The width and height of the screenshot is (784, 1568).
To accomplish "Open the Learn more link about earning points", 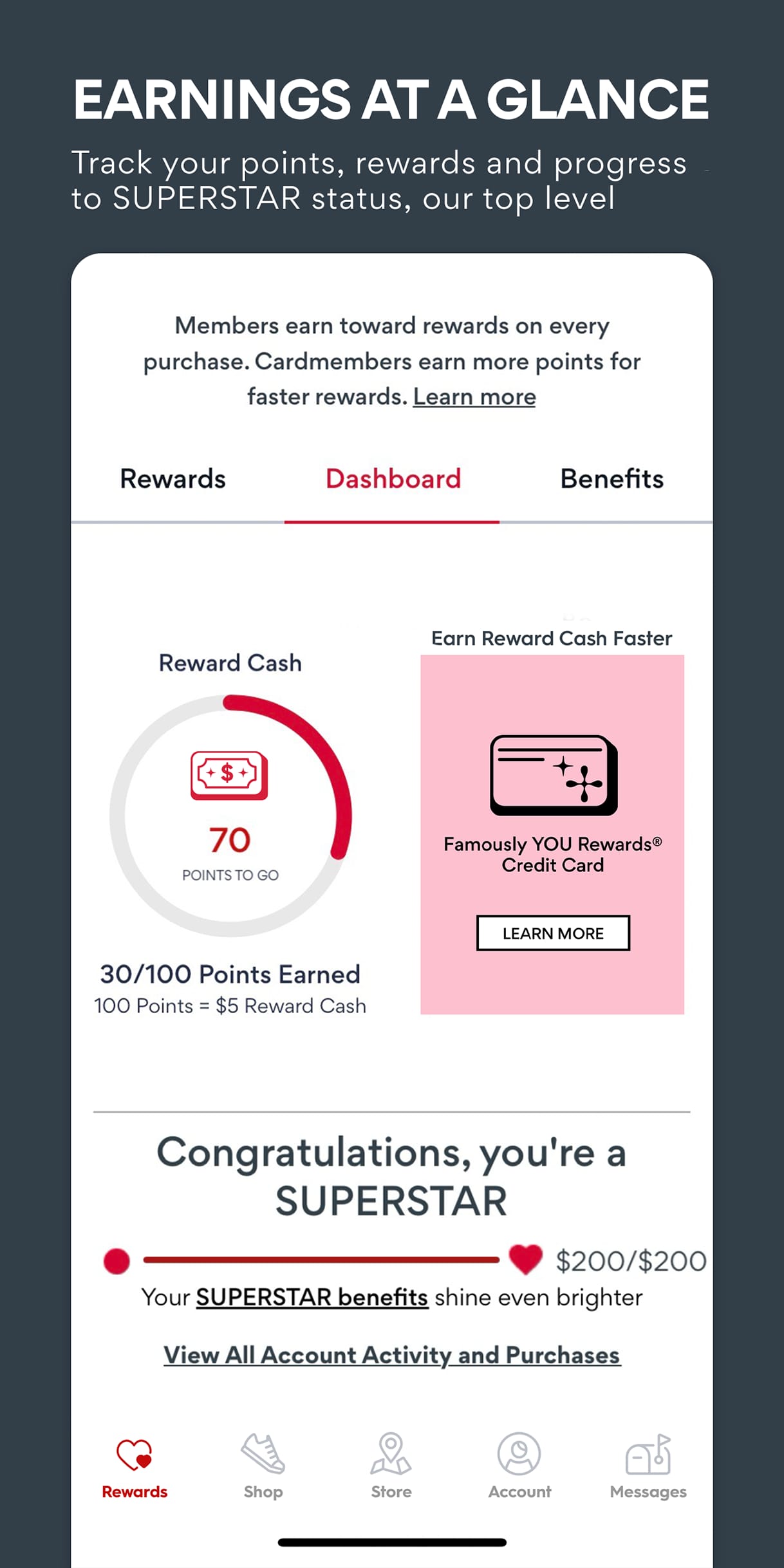I will [x=474, y=397].
